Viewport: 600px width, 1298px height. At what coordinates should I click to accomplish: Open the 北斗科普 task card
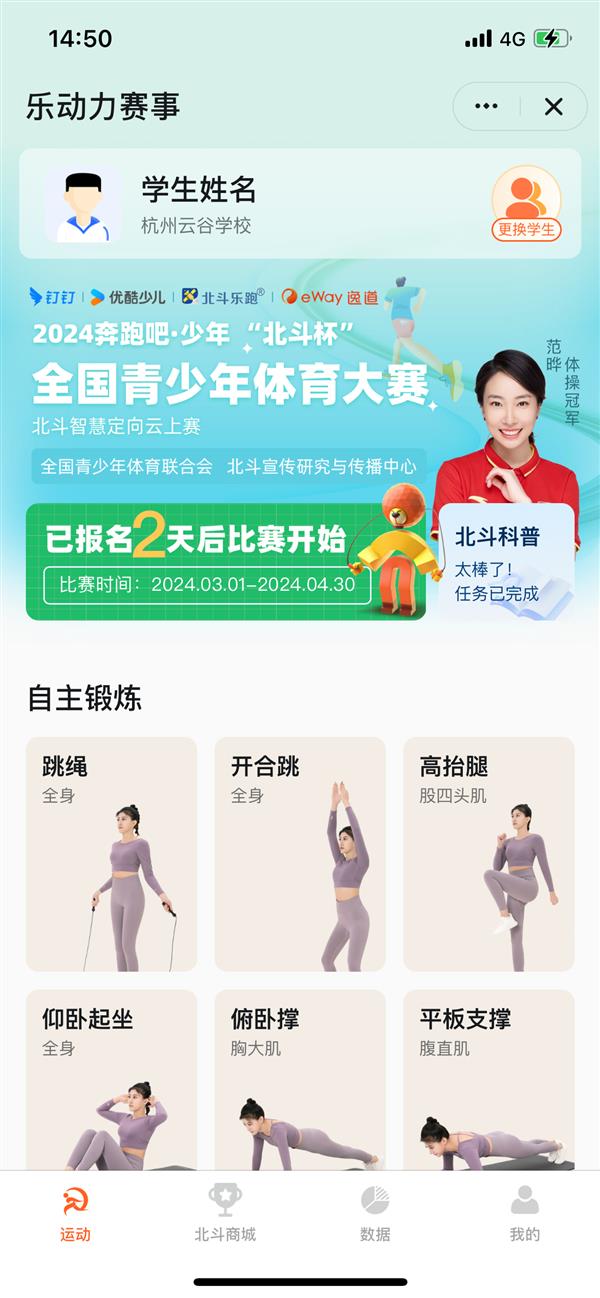pos(506,563)
